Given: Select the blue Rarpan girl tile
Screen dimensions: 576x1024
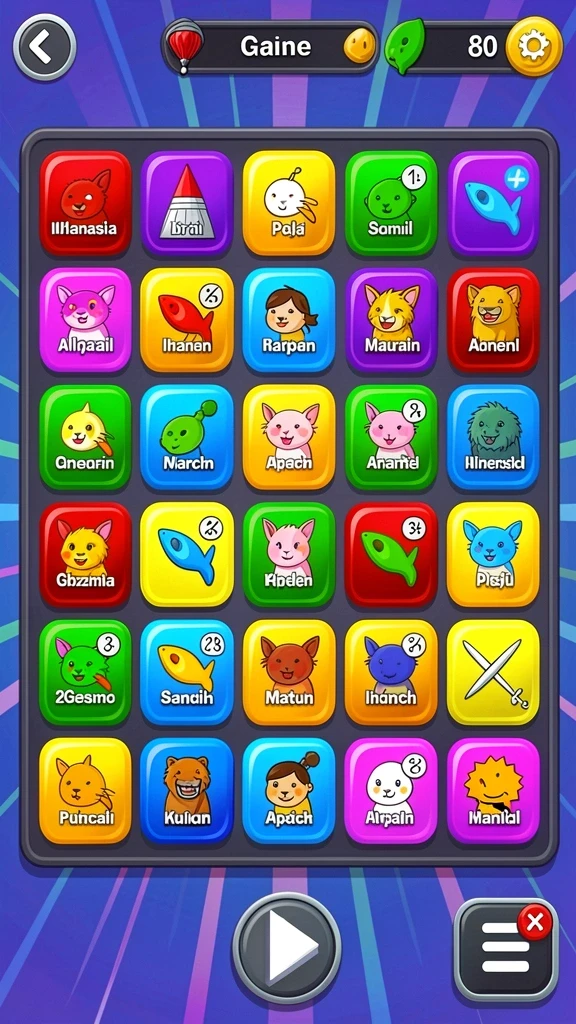Looking at the screenshot, I should pos(289,320).
